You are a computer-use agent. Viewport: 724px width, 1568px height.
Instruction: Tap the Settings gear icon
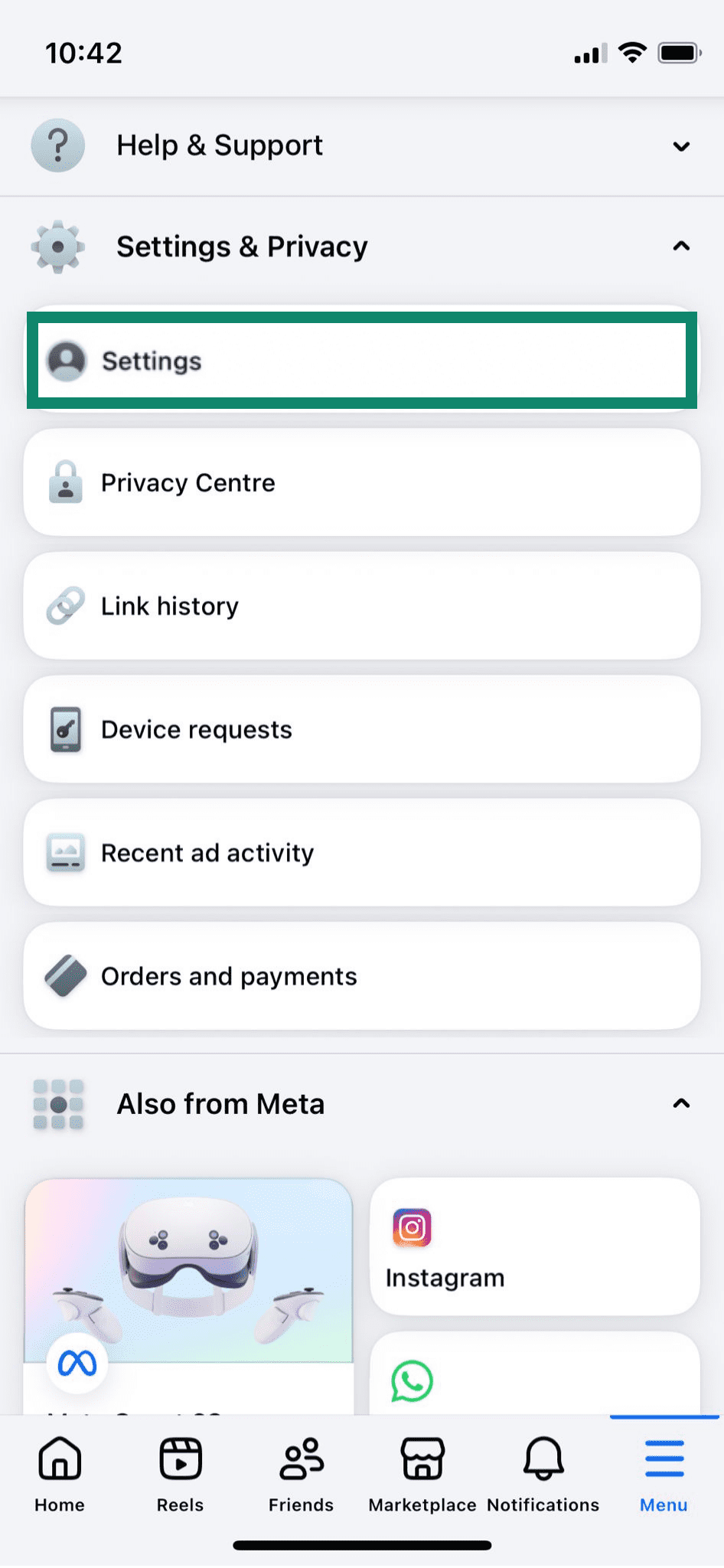57,247
